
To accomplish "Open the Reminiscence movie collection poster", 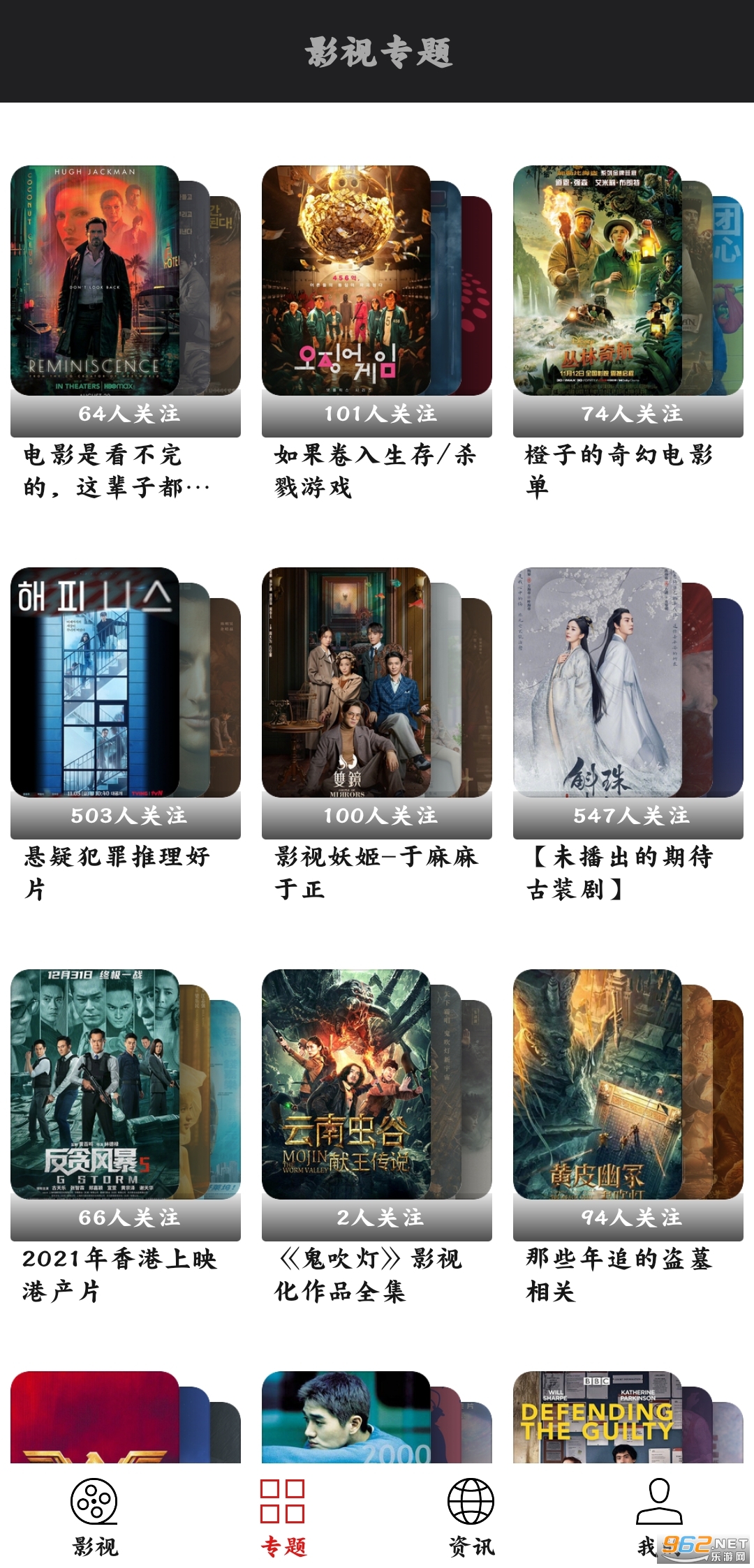I will (x=94, y=279).
